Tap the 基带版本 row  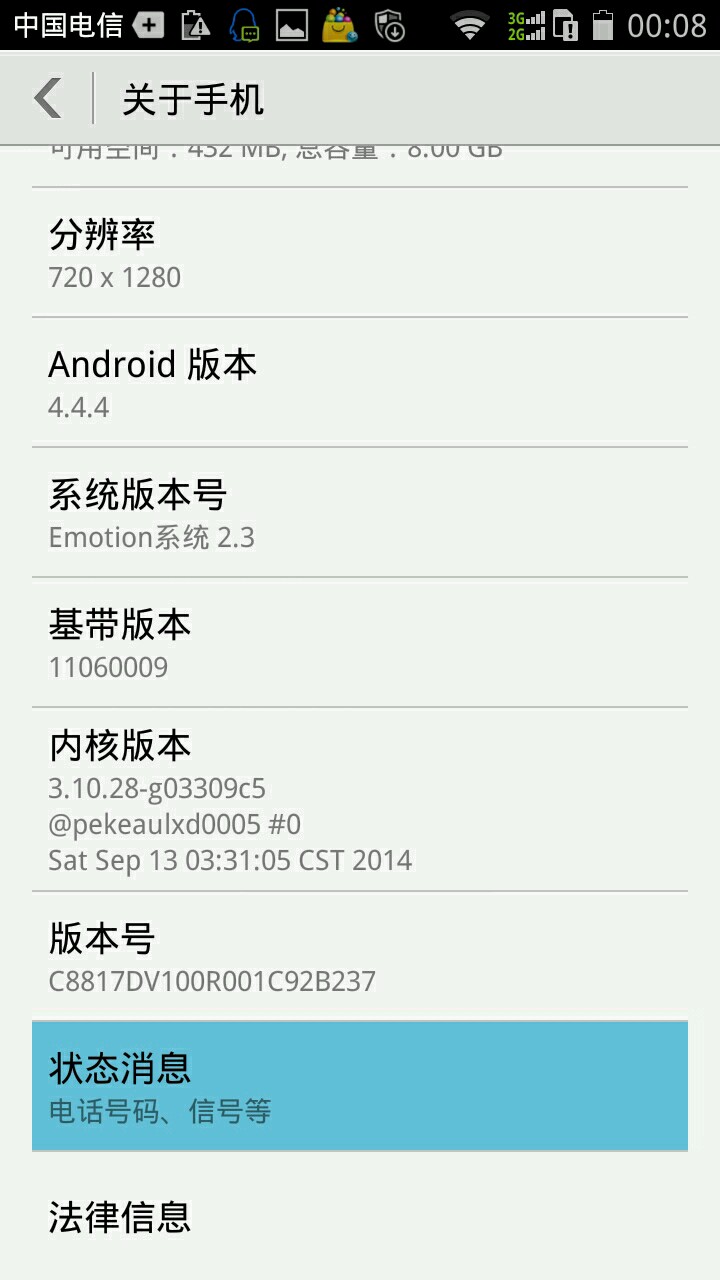[x=360, y=643]
